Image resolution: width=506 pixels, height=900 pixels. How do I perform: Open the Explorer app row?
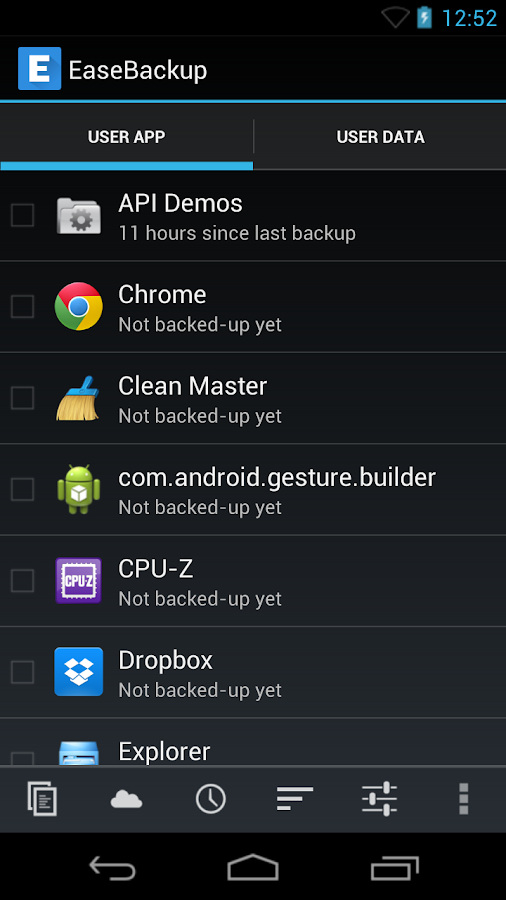click(253, 742)
